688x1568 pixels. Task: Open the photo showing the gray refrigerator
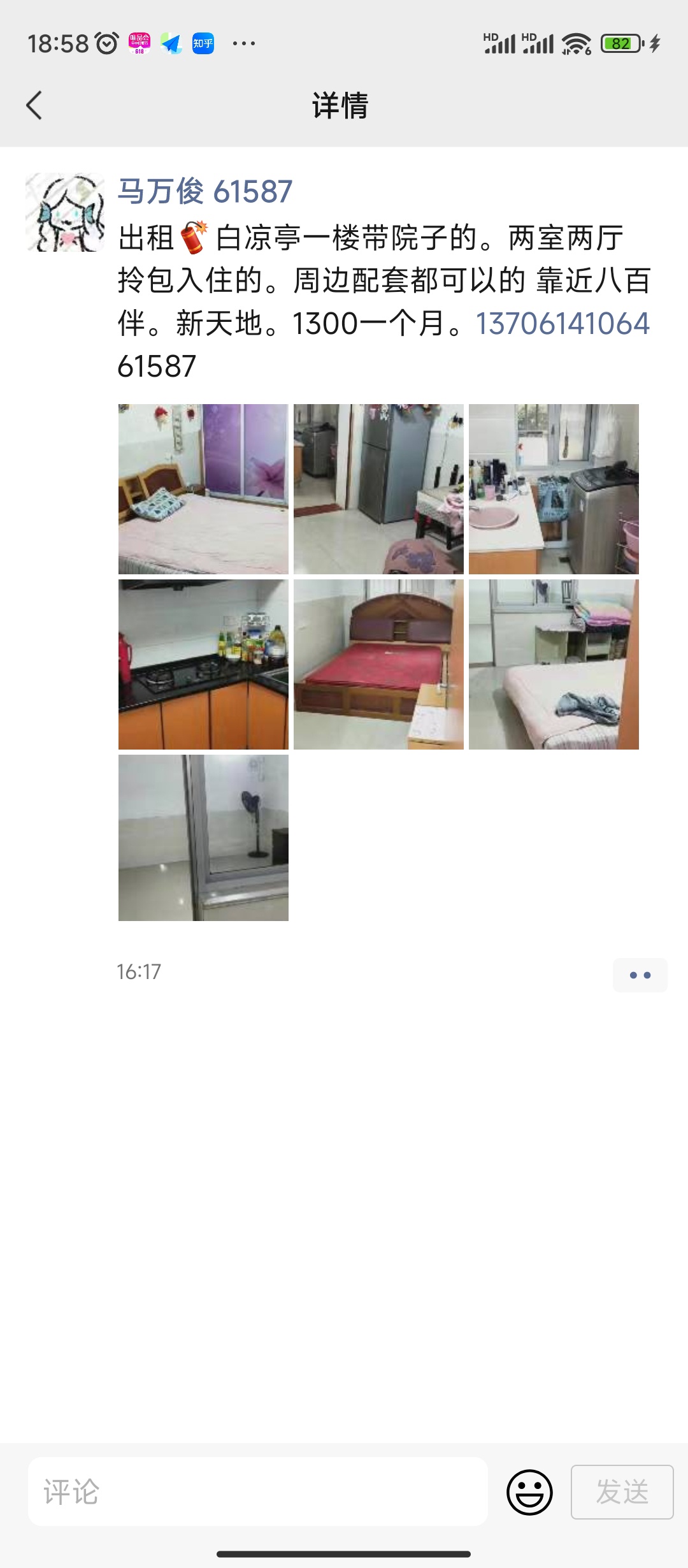[x=378, y=489]
